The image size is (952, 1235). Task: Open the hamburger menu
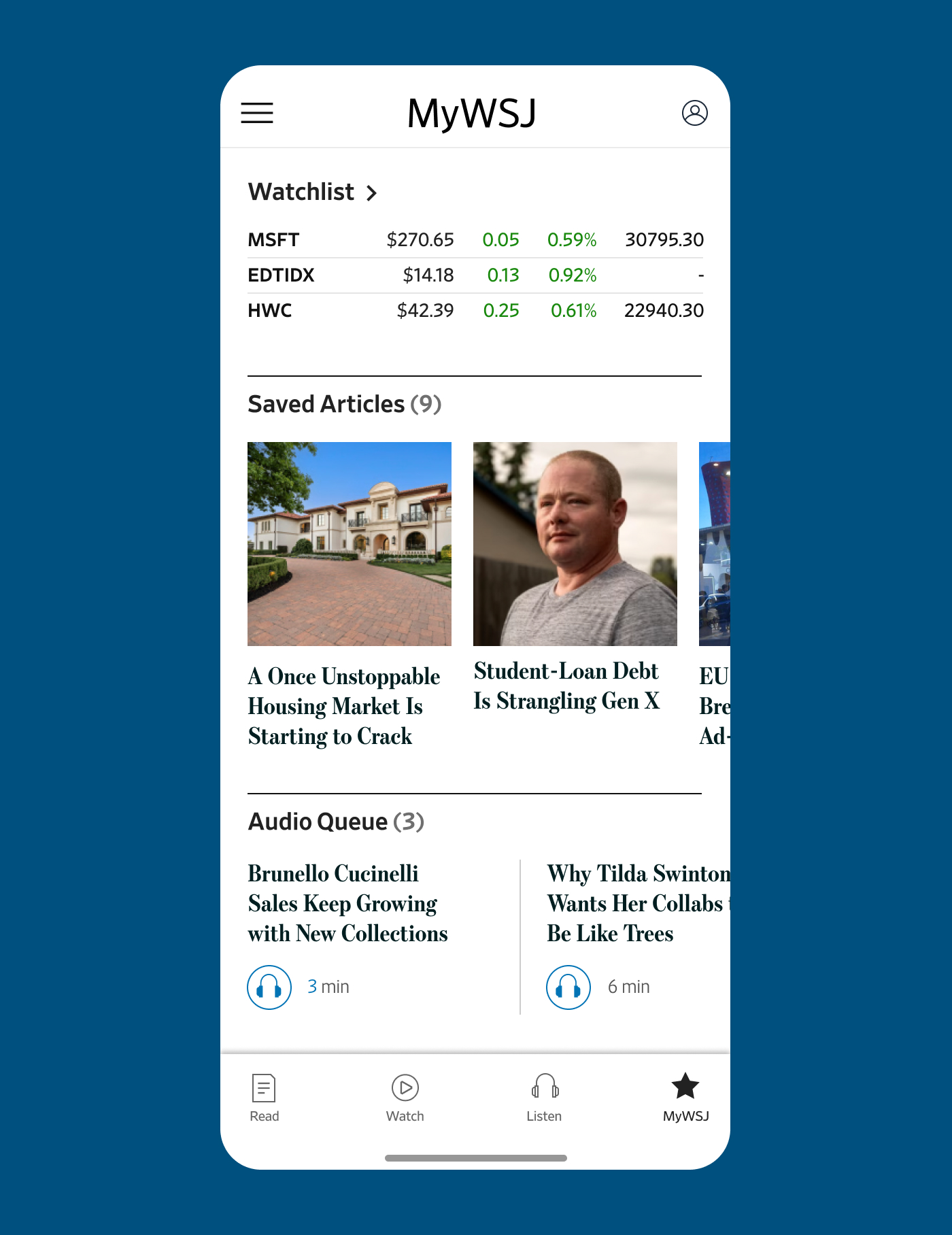(x=257, y=113)
